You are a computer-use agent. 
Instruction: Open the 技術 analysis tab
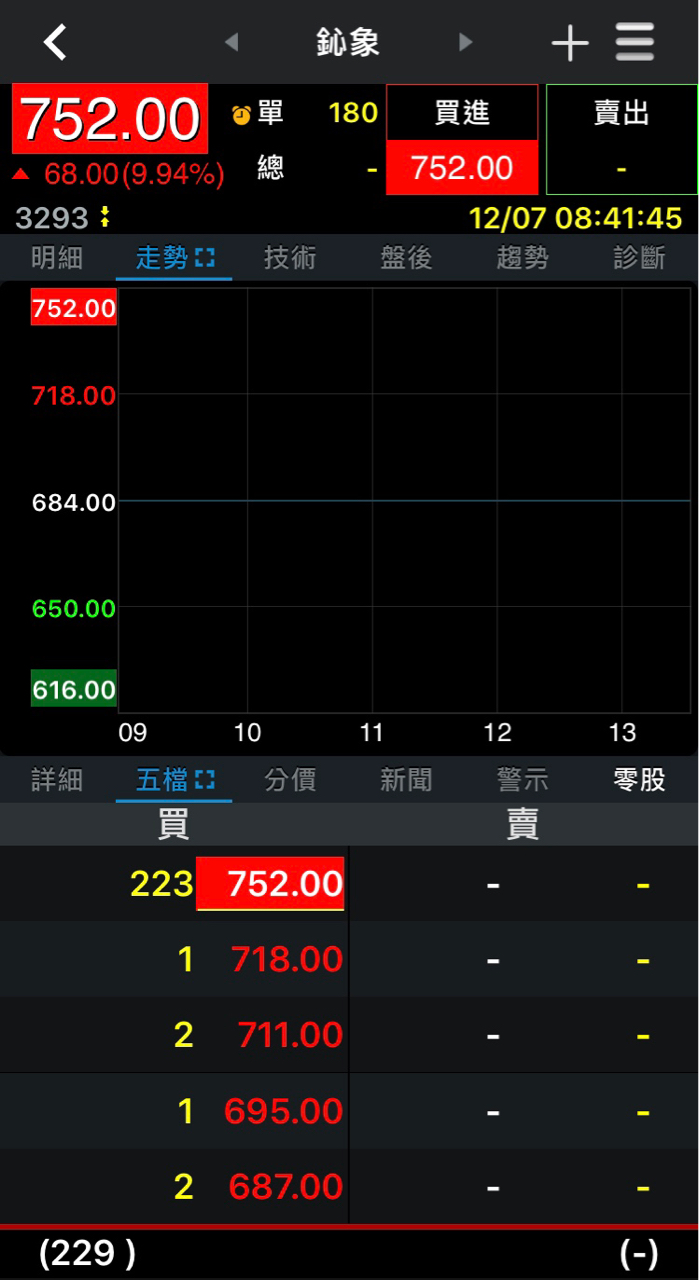[290, 258]
